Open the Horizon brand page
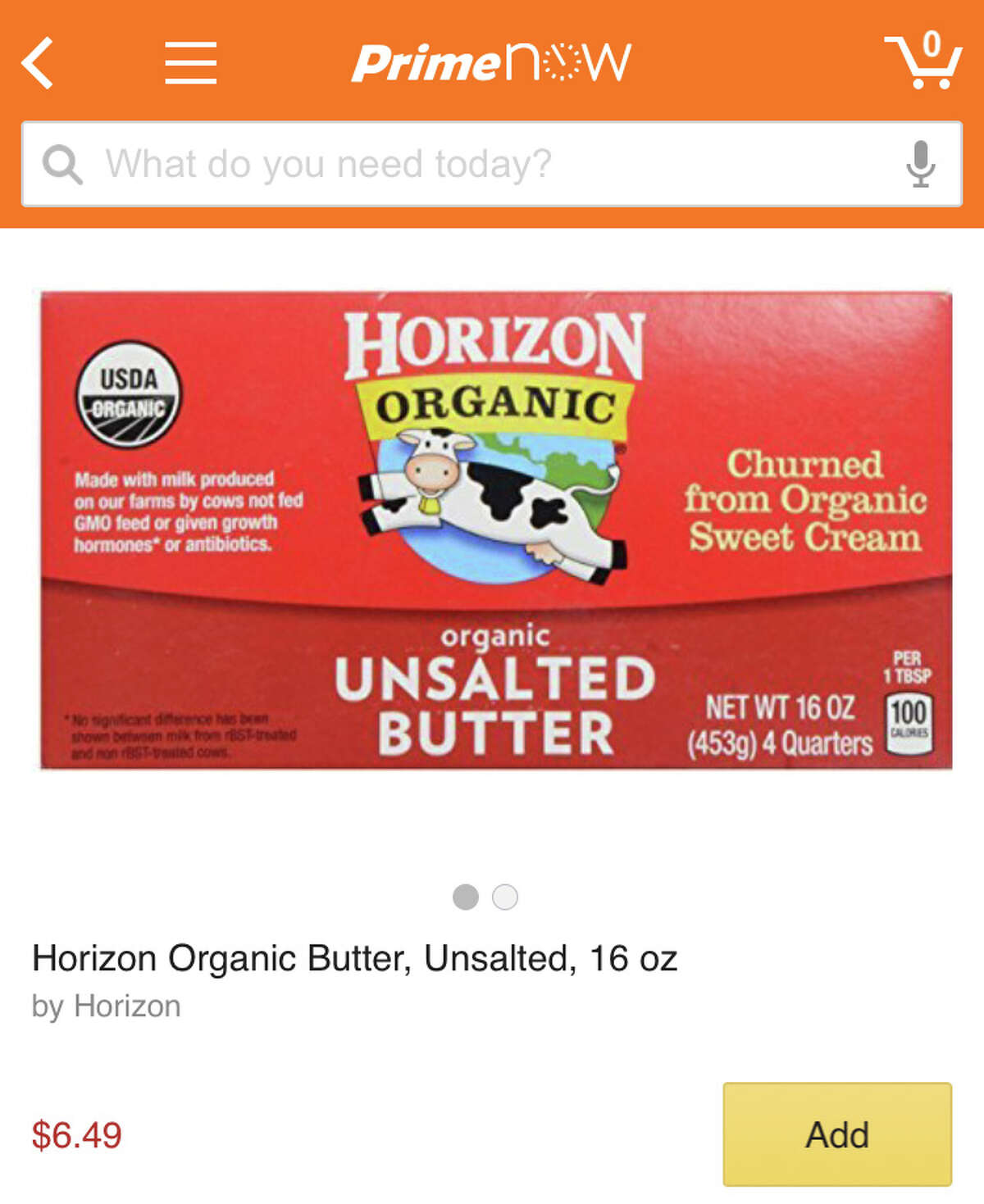The width and height of the screenshot is (984, 1204). 105,1006
